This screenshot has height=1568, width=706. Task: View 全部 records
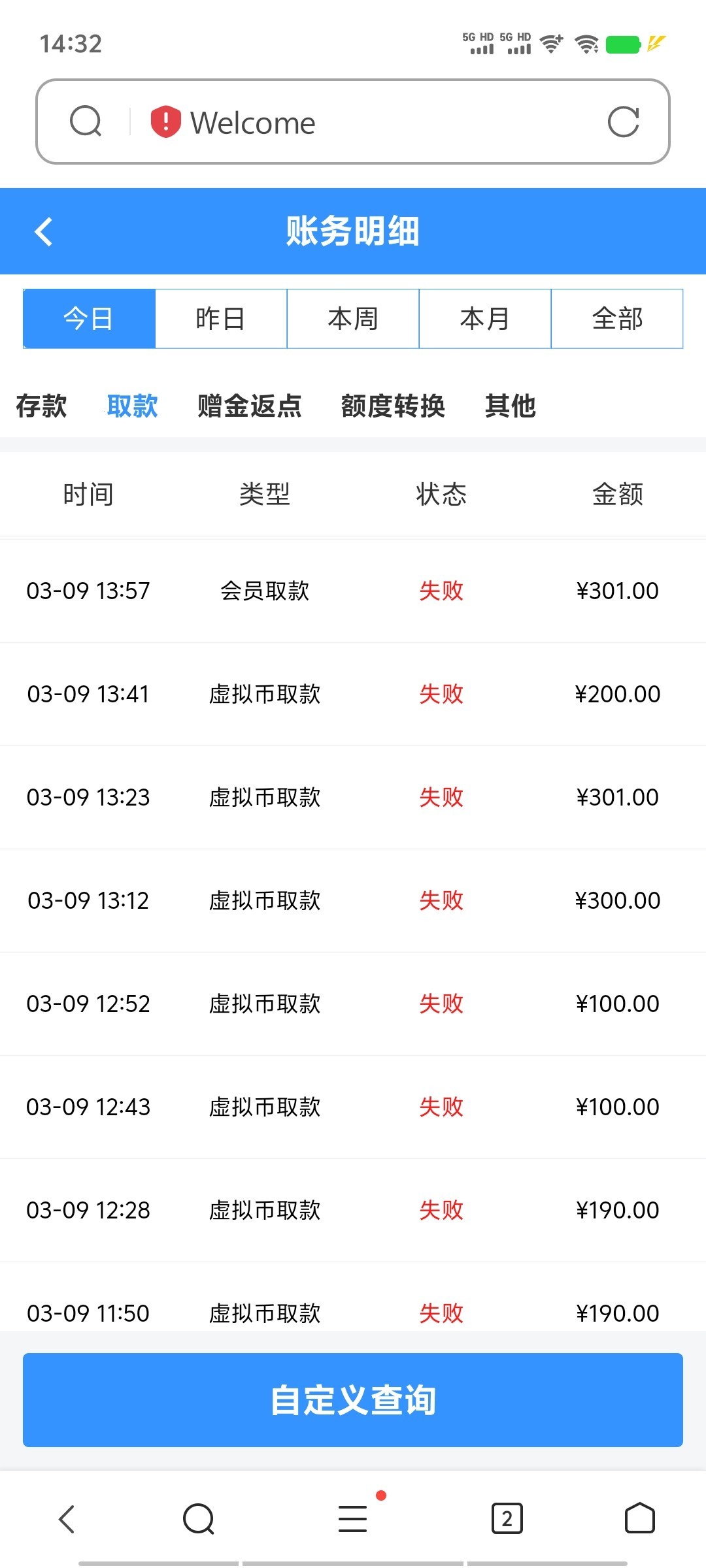point(617,319)
